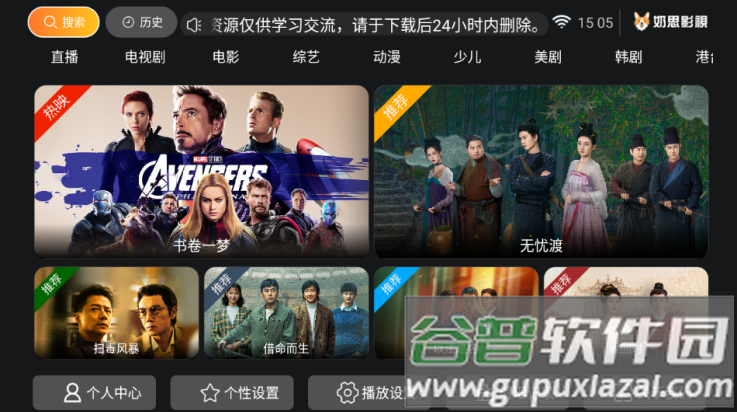Open the 扫毒风暴 video card
This screenshot has width=737, height=412.
point(116,312)
